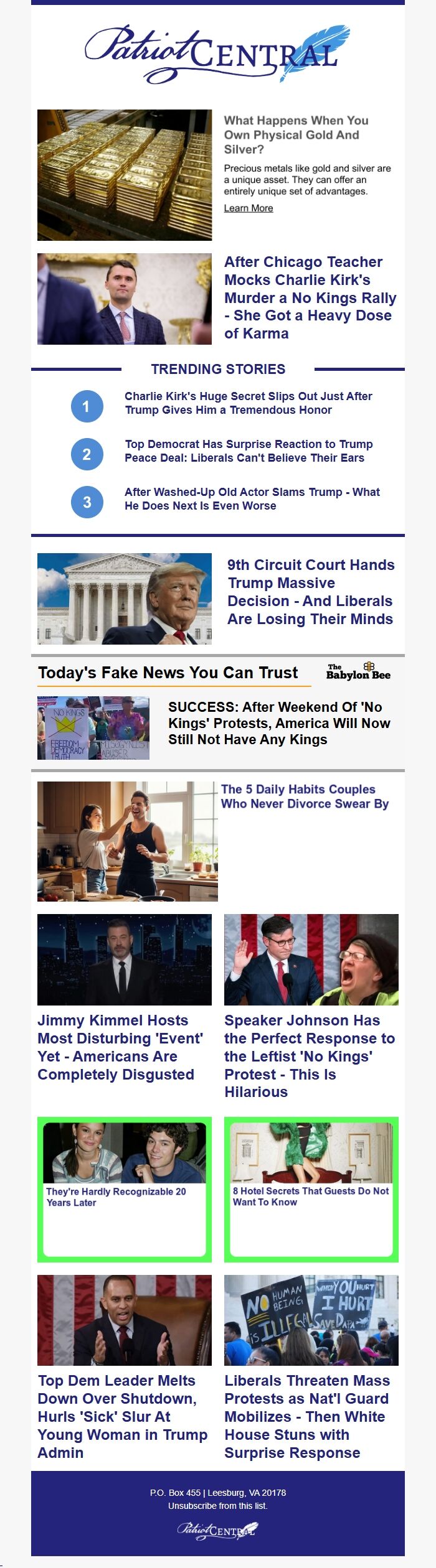Open the Babylon Bee 'No Kings' success article

tap(279, 723)
